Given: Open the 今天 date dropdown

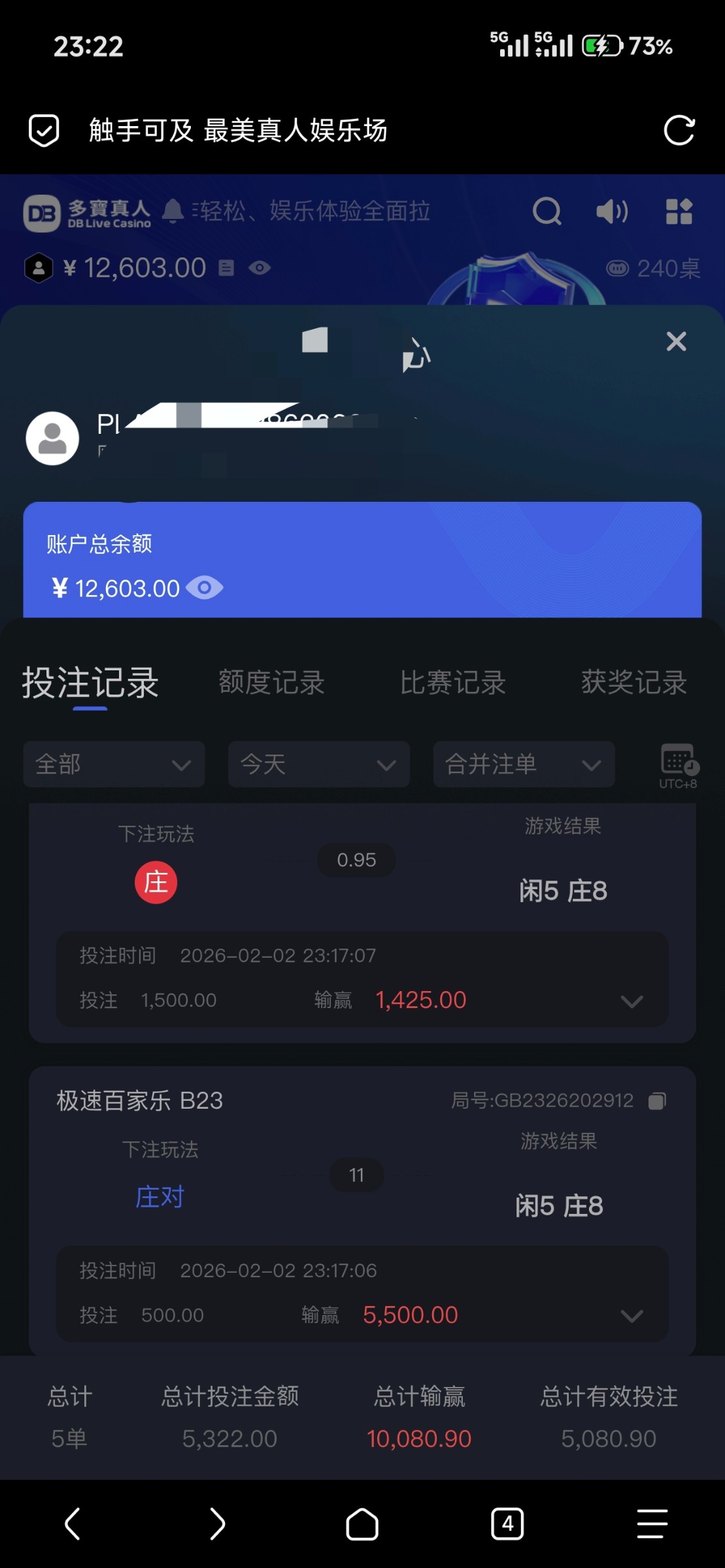Looking at the screenshot, I should [x=318, y=764].
